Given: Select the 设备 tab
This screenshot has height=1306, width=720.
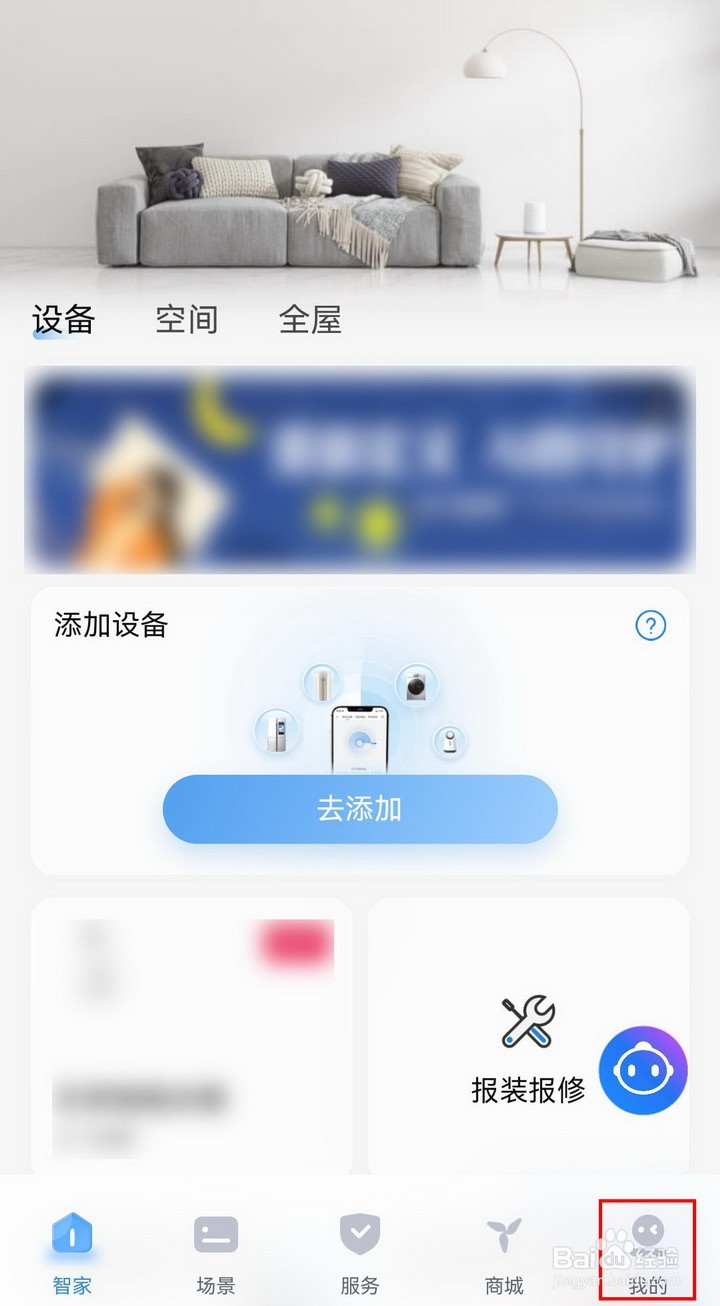Looking at the screenshot, I should 64,320.
